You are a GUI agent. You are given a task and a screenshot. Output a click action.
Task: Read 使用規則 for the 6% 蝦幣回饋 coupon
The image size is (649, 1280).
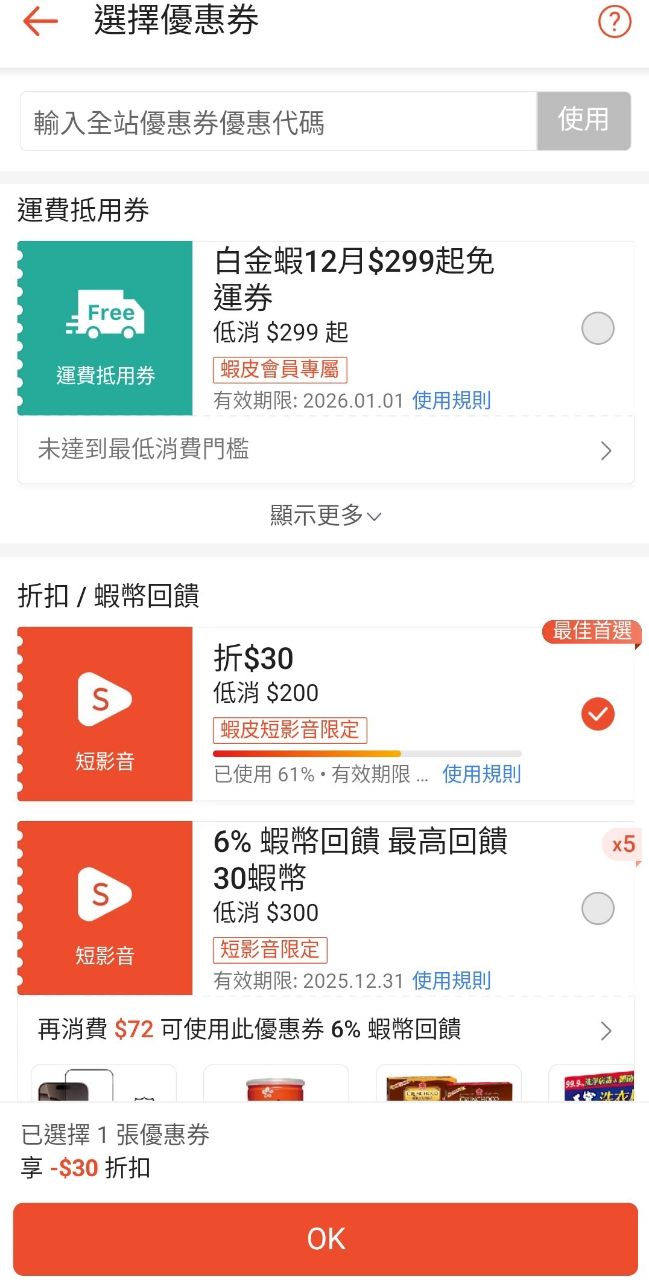pos(452,980)
